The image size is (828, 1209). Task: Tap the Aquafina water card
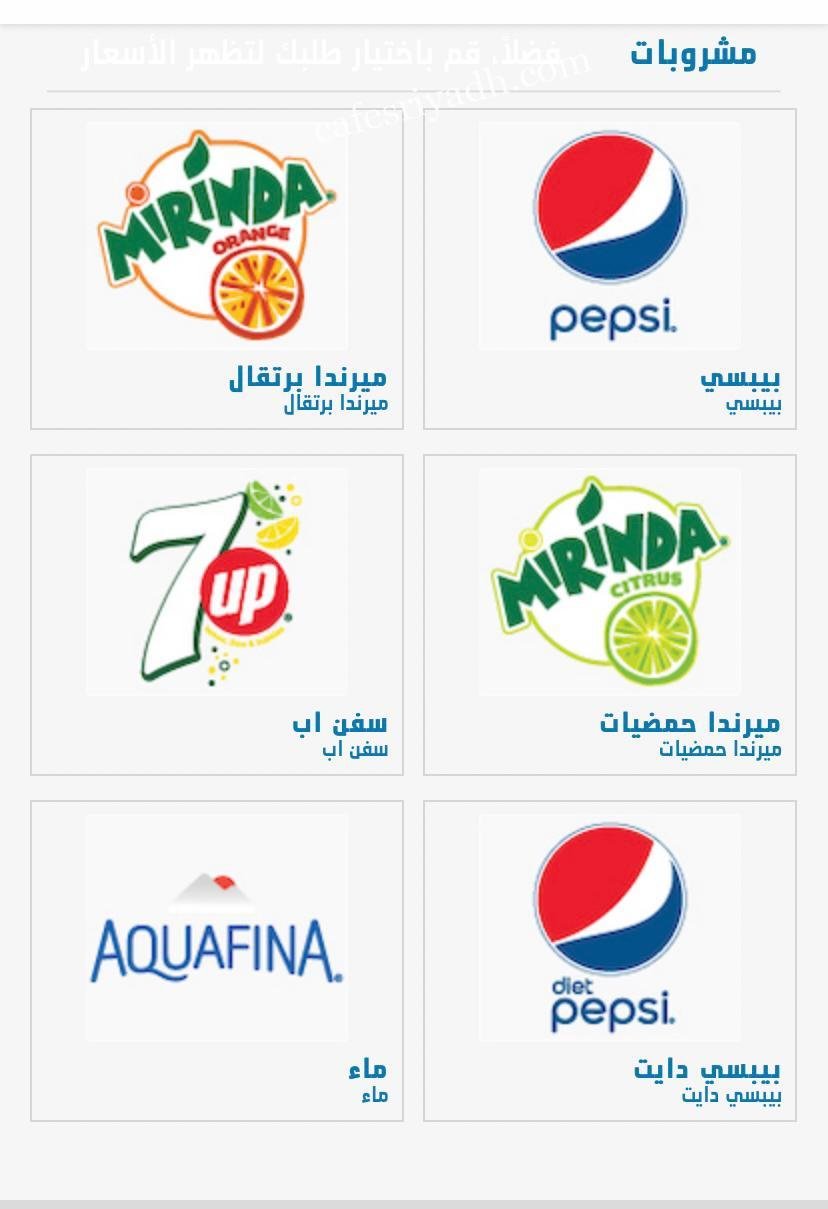point(217,961)
